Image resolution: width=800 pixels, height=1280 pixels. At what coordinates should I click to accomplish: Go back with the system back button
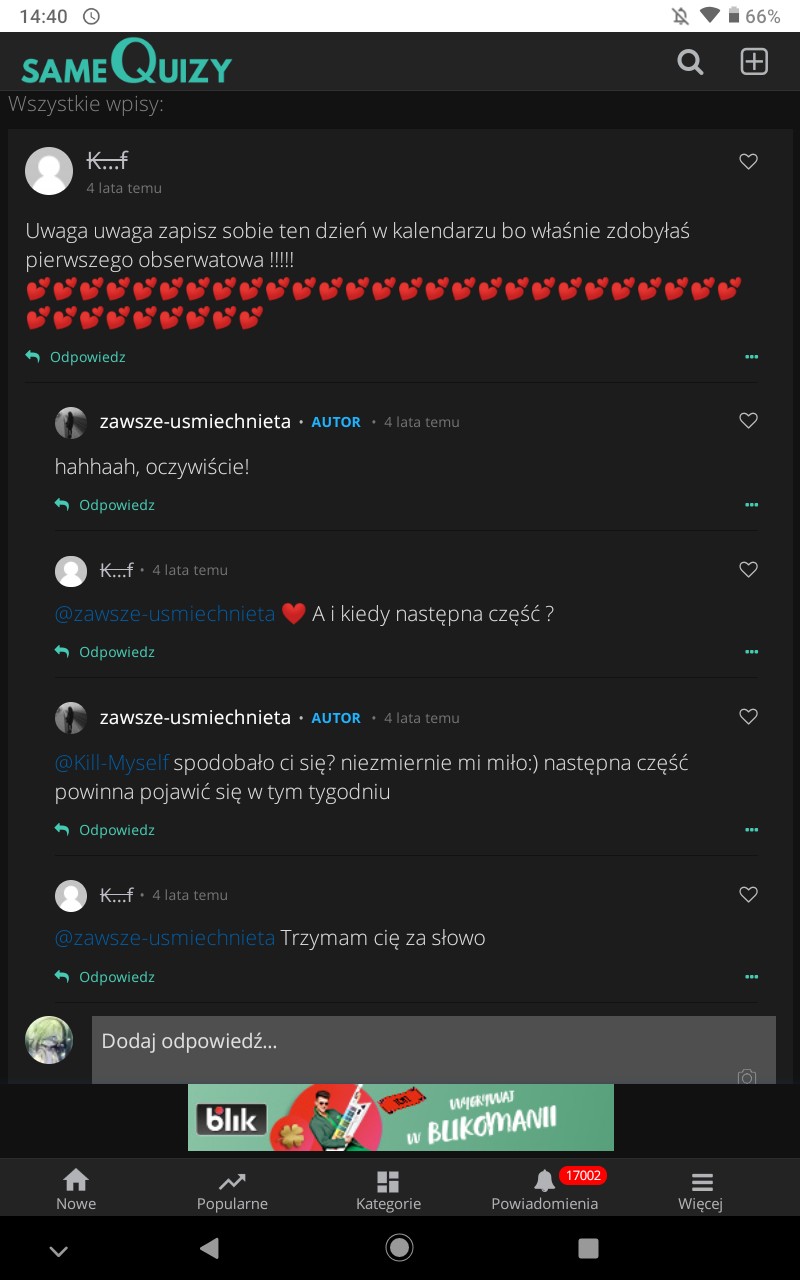[209, 1247]
